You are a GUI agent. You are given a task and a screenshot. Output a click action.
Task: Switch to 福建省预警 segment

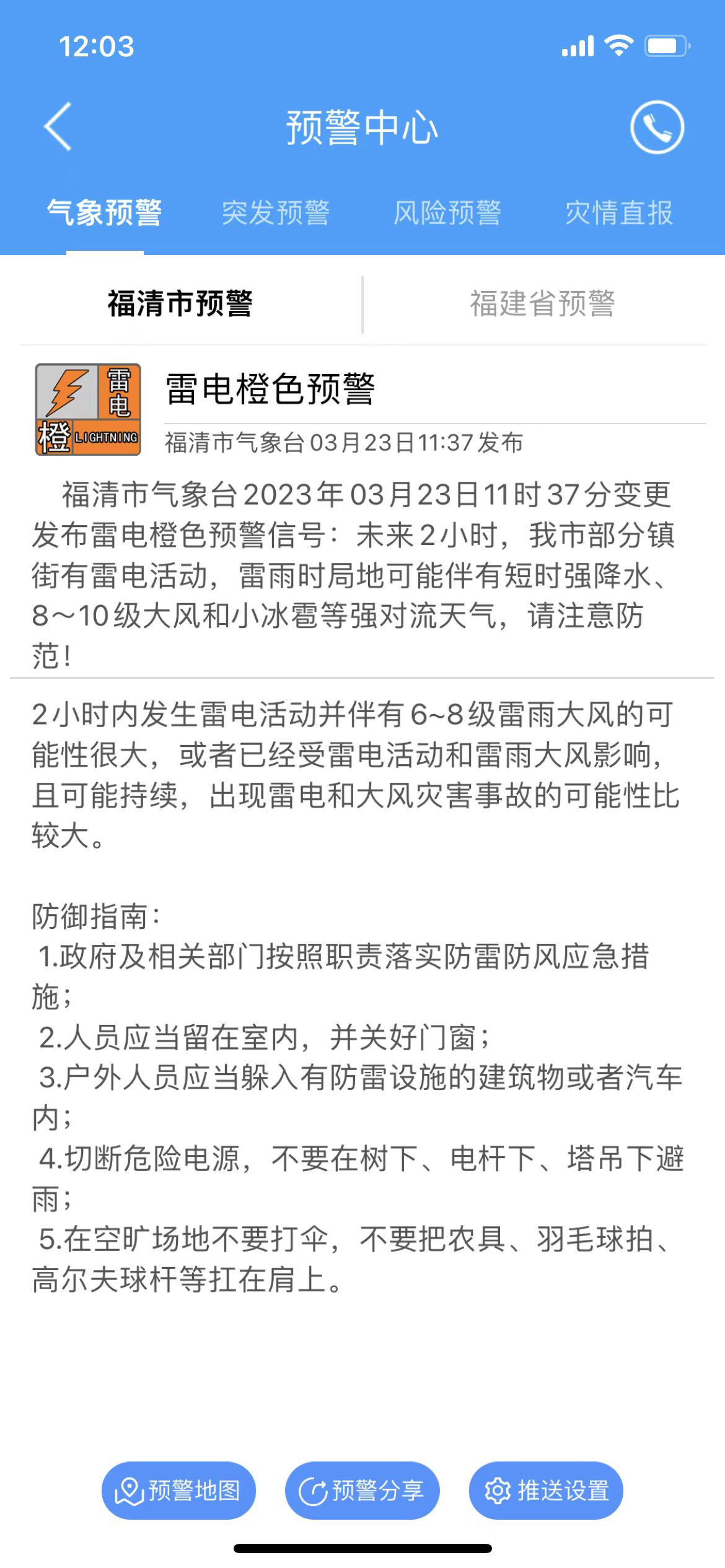542,303
